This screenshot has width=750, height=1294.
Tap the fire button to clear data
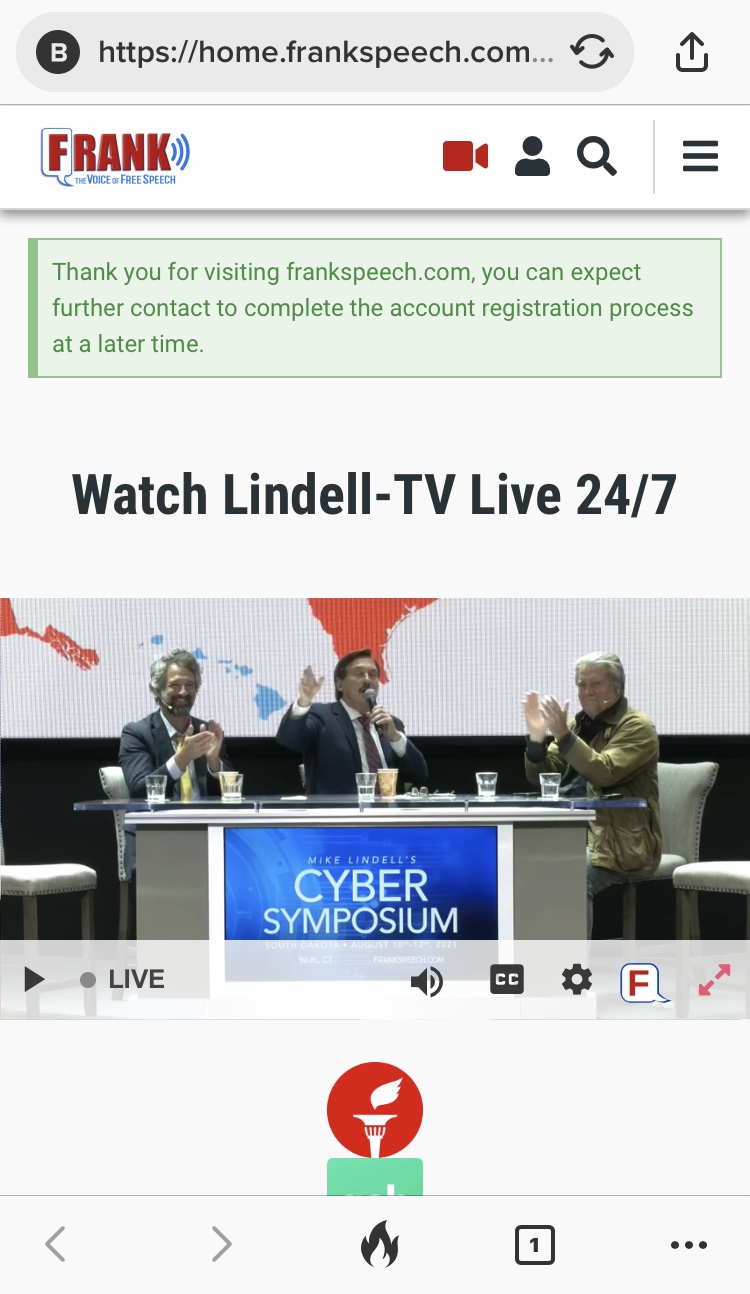pos(380,1245)
